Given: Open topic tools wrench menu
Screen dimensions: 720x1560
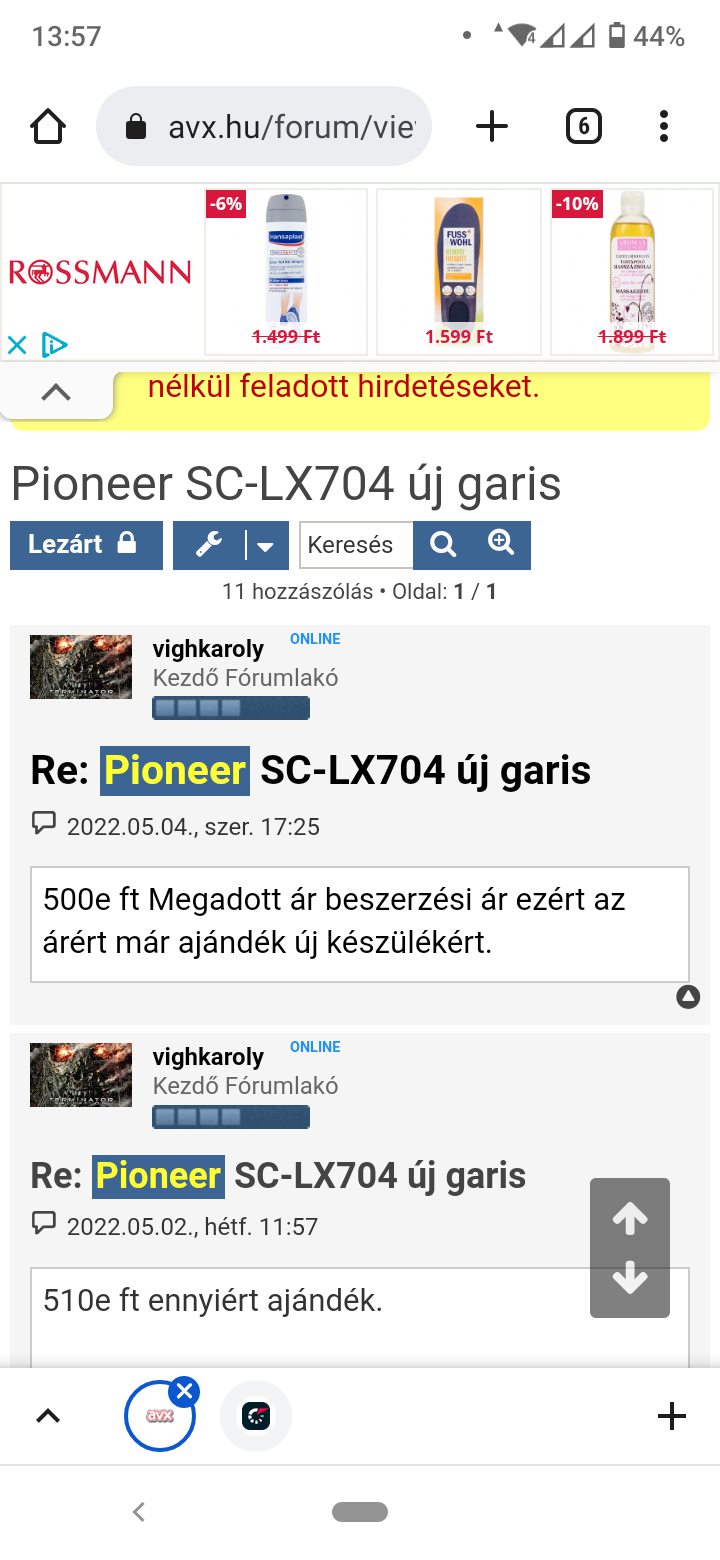Looking at the screenshot, I should [x=209, y=545].
